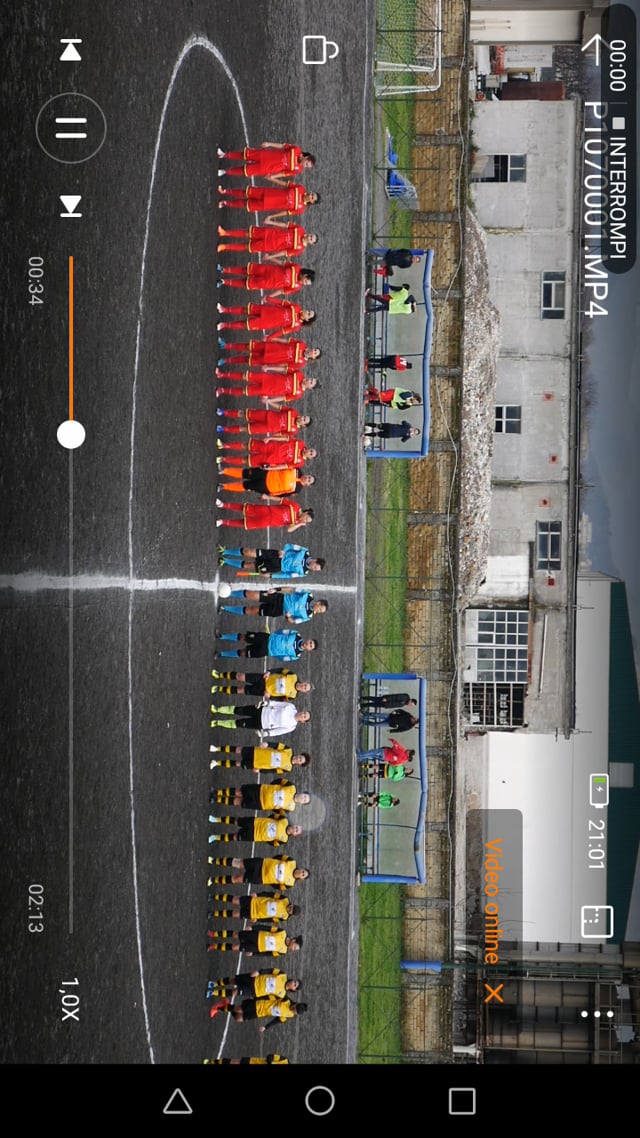Image resolution: width=640 pixels, height=1138 pixels.
Task: Go back from the video player
Action: [x=598, y=50]
